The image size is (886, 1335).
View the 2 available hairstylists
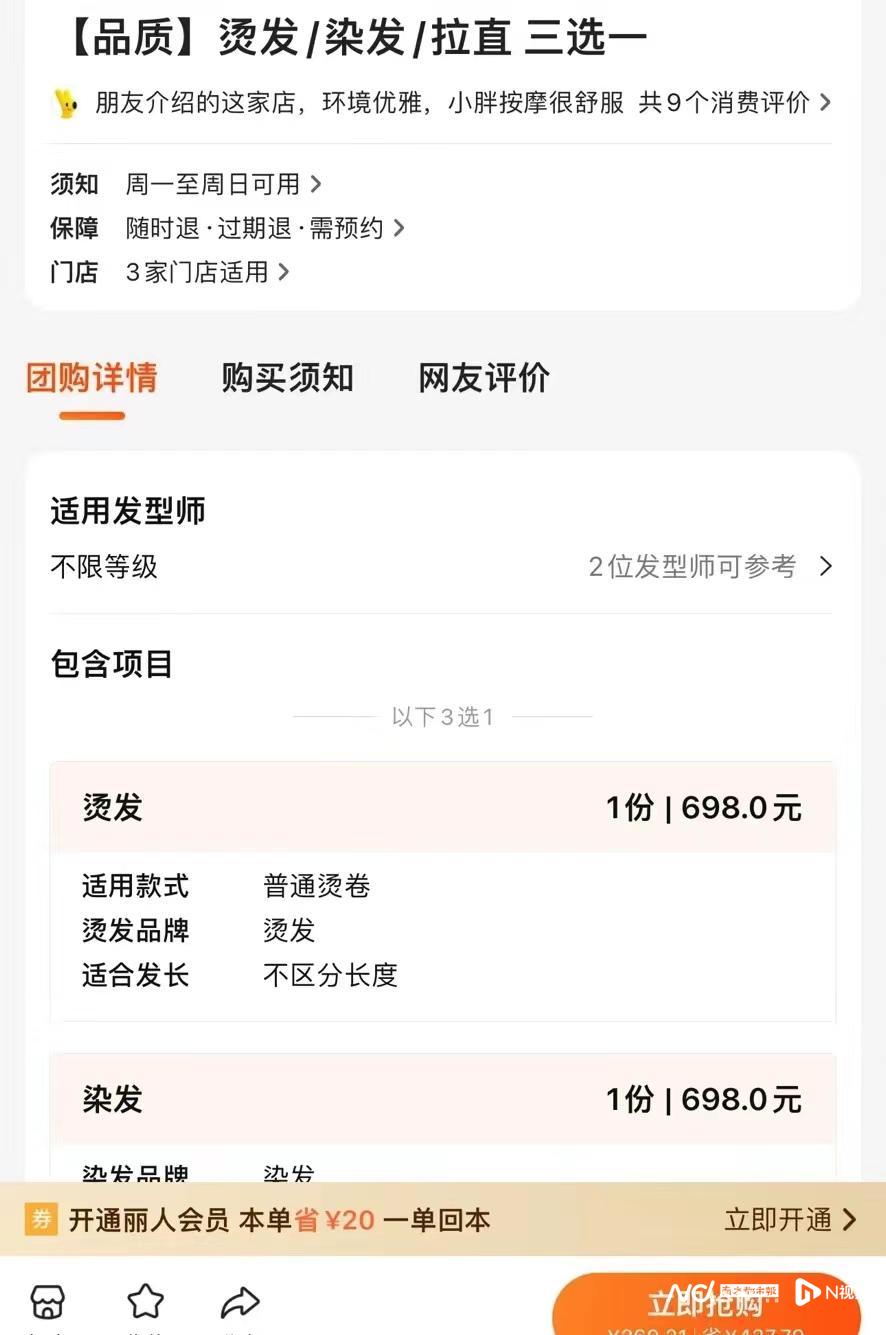coord(709,567)
